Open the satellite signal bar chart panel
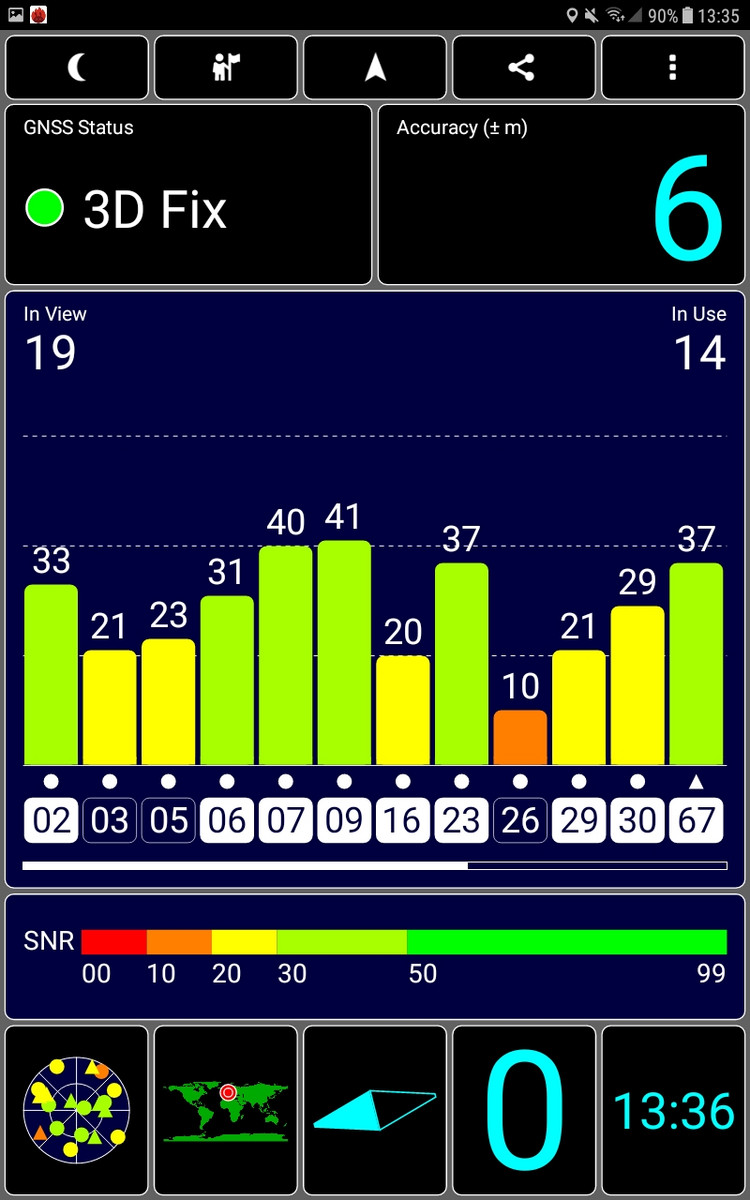Viewport: 750px width, 1200px height. point(375,590)
